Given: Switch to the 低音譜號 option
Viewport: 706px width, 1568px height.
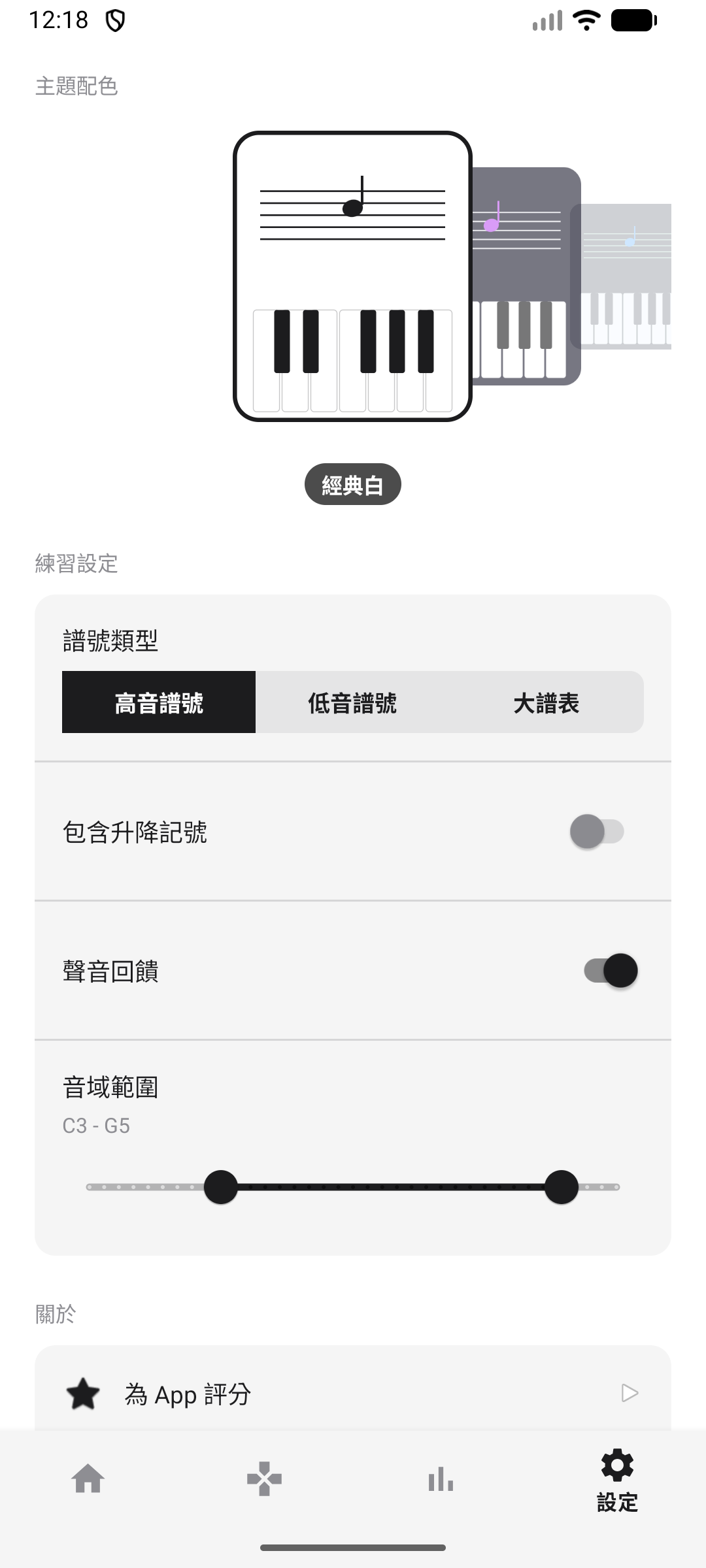Looking at the screenshot, I should pyautogui.click(x=352, y=702).
